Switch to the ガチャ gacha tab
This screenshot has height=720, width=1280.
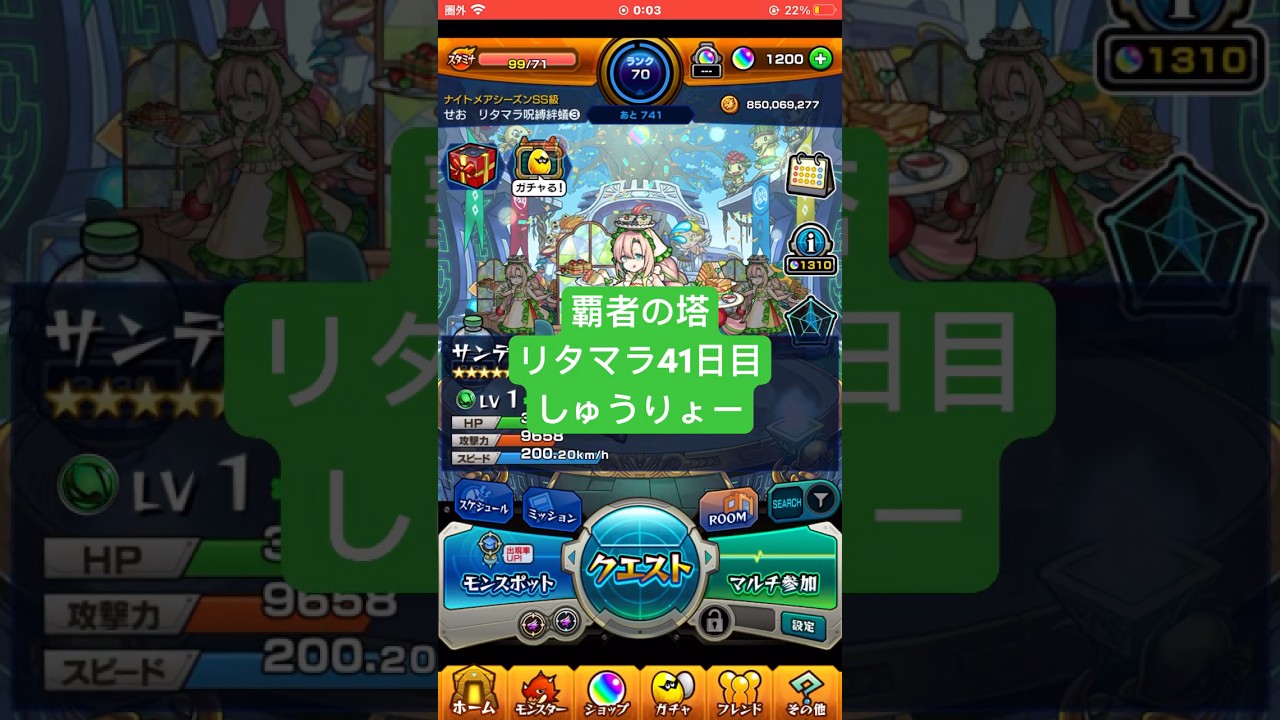(x=673, y=693)
